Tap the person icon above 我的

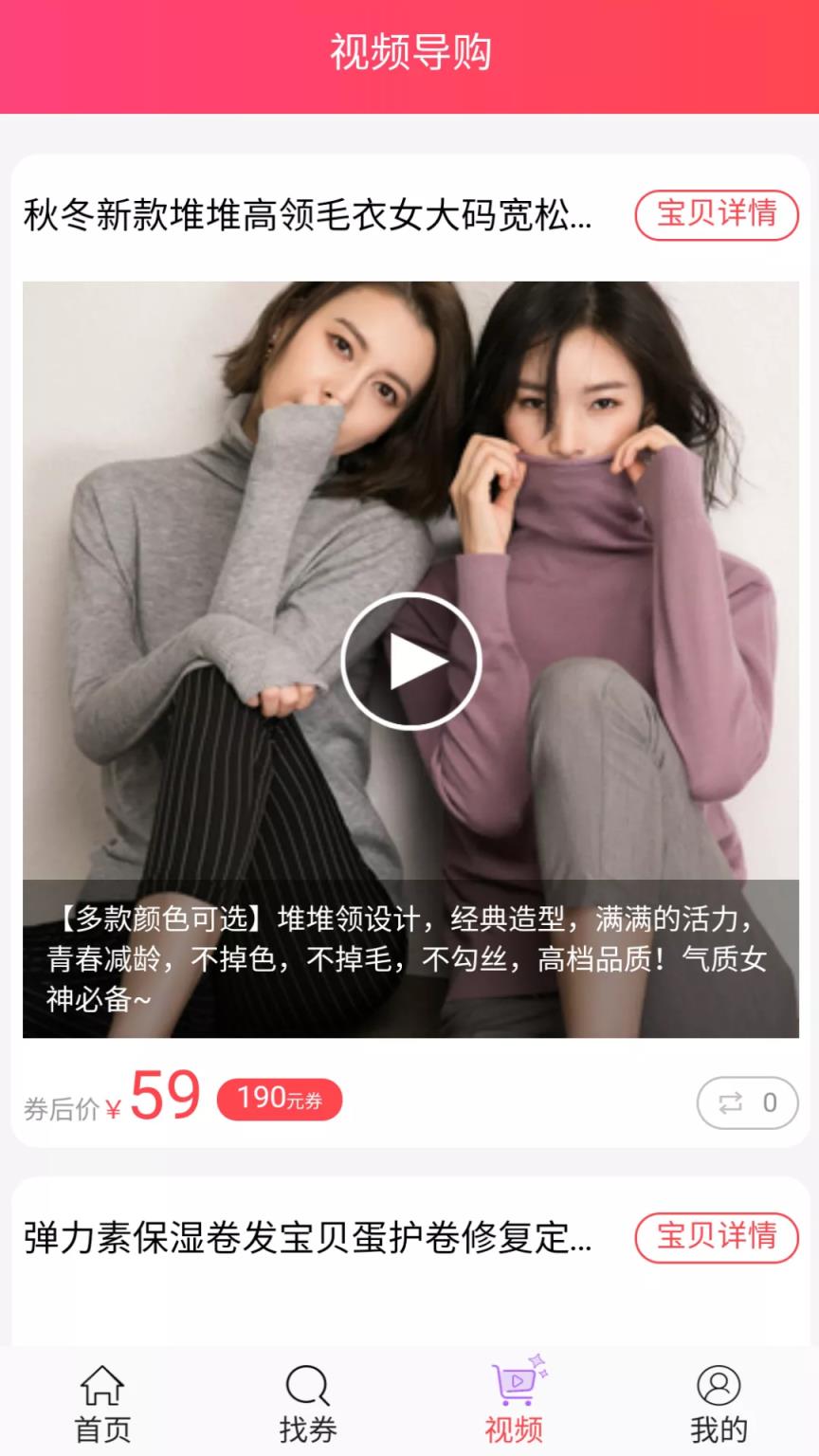click(718, 1387)
